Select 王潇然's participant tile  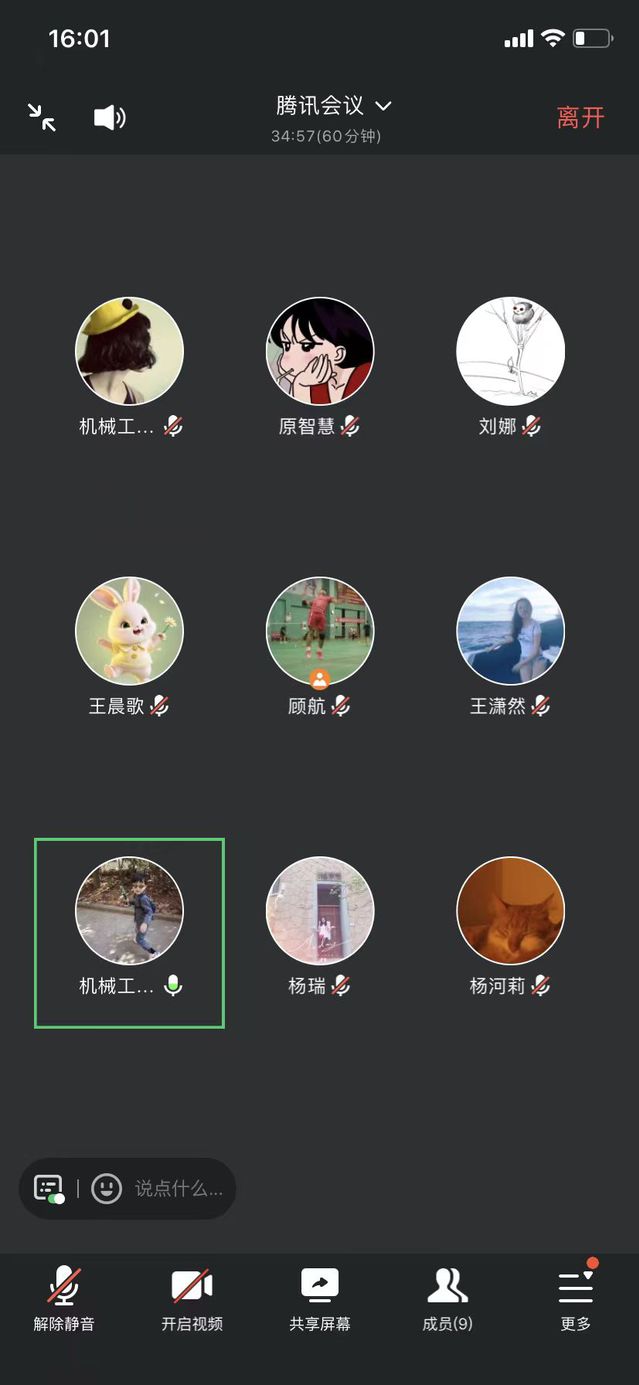pos(510,632)
